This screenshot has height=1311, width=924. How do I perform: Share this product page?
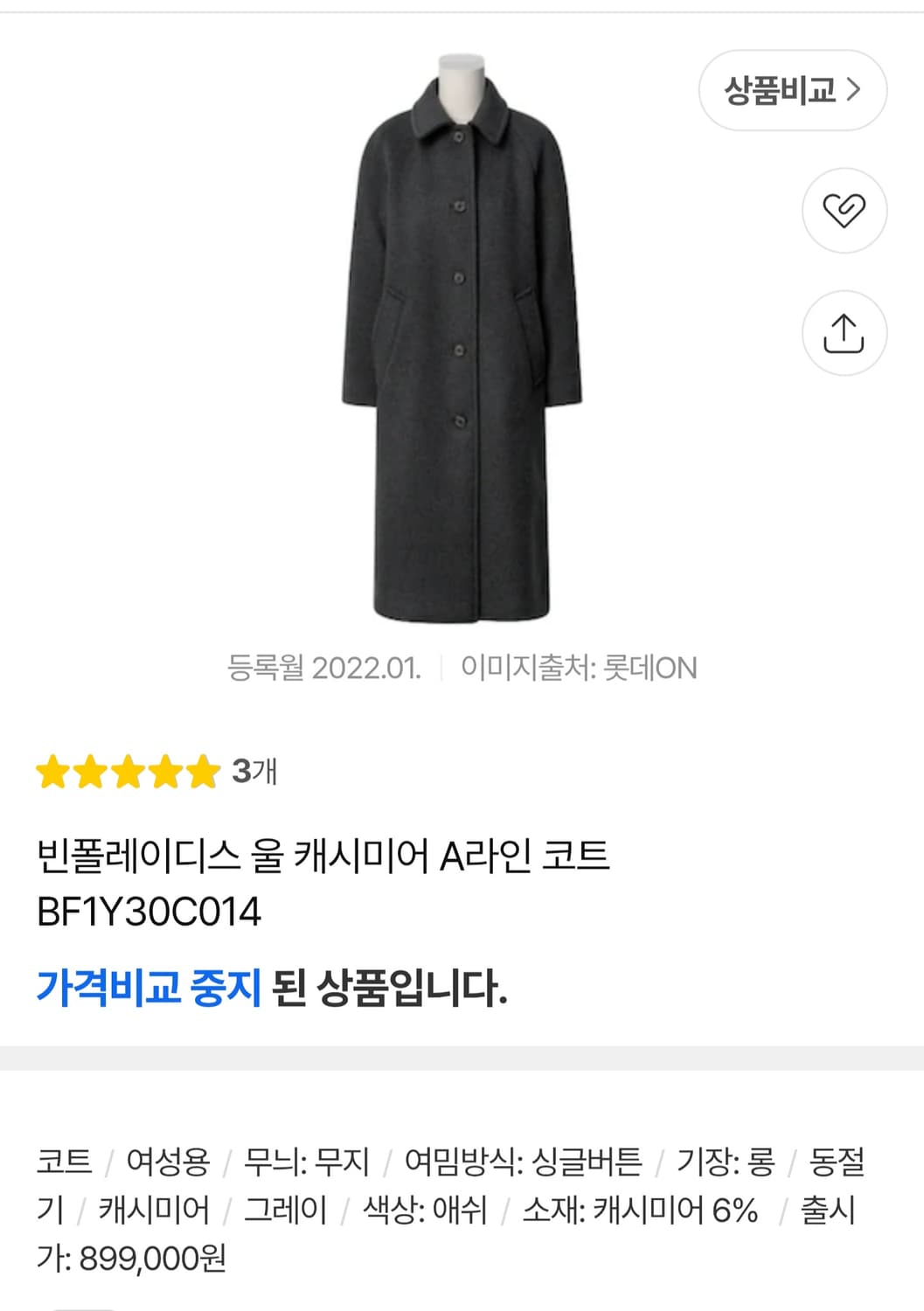coord(844,333)
